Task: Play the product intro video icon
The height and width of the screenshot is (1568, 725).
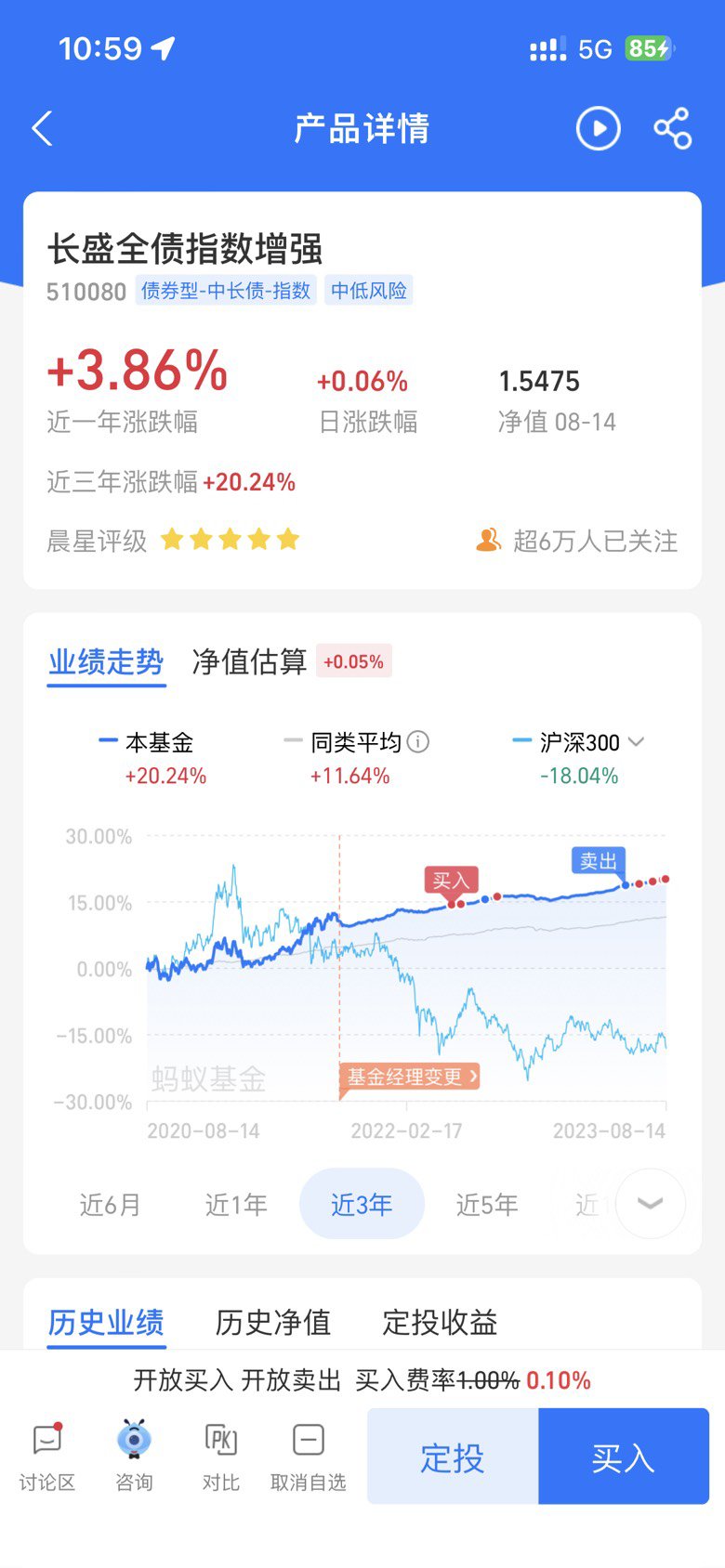Action: [598, 128]
